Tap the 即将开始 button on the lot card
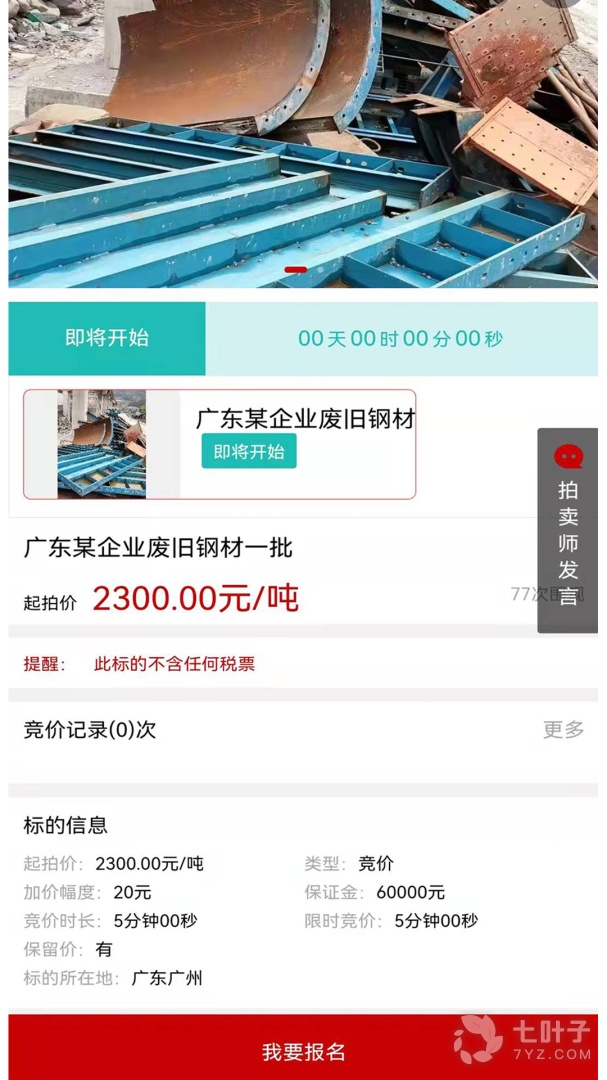This screenshot has width=607, height=1080. click(x=249, y=452)
